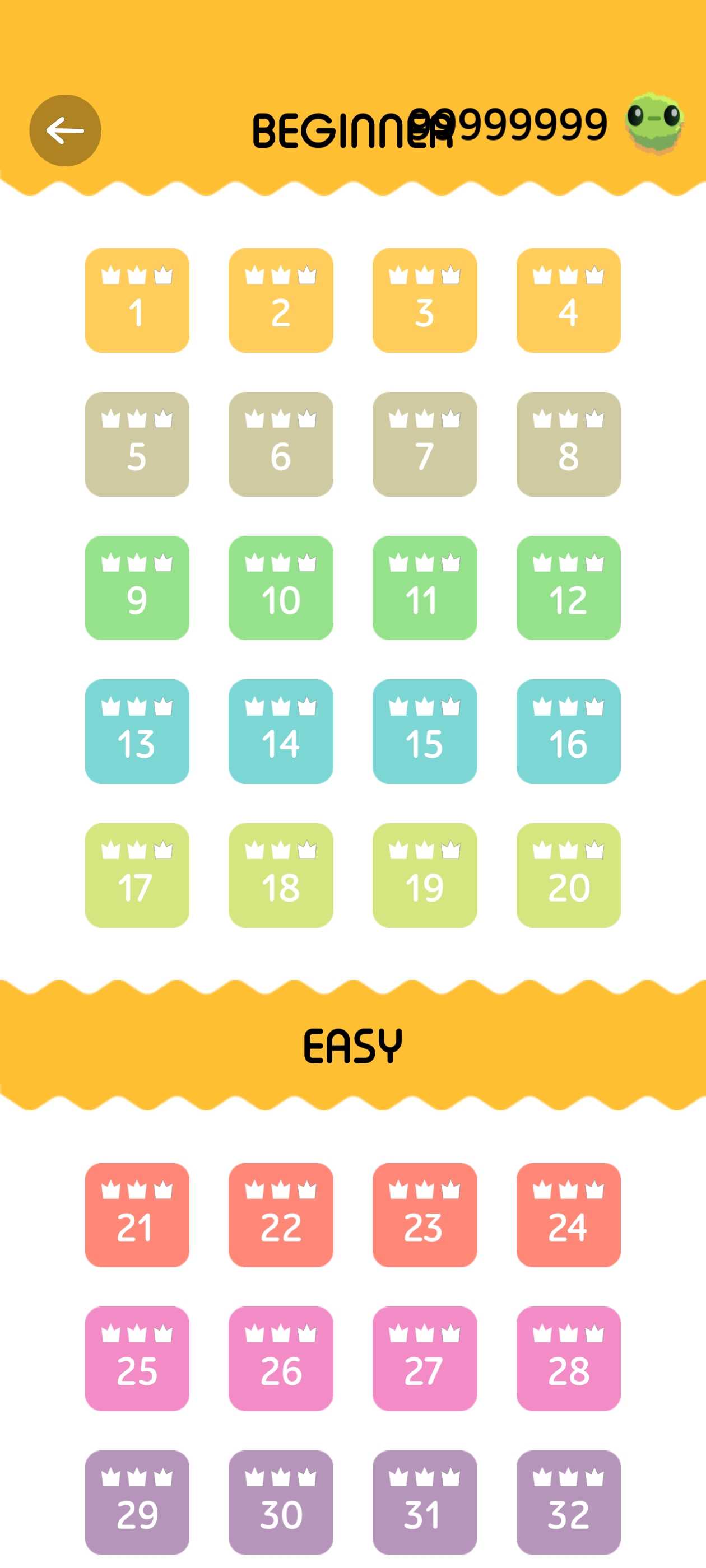Open Easy level 21
The height and width of the screenshot is (1568, 706).
click(137, 1214)
